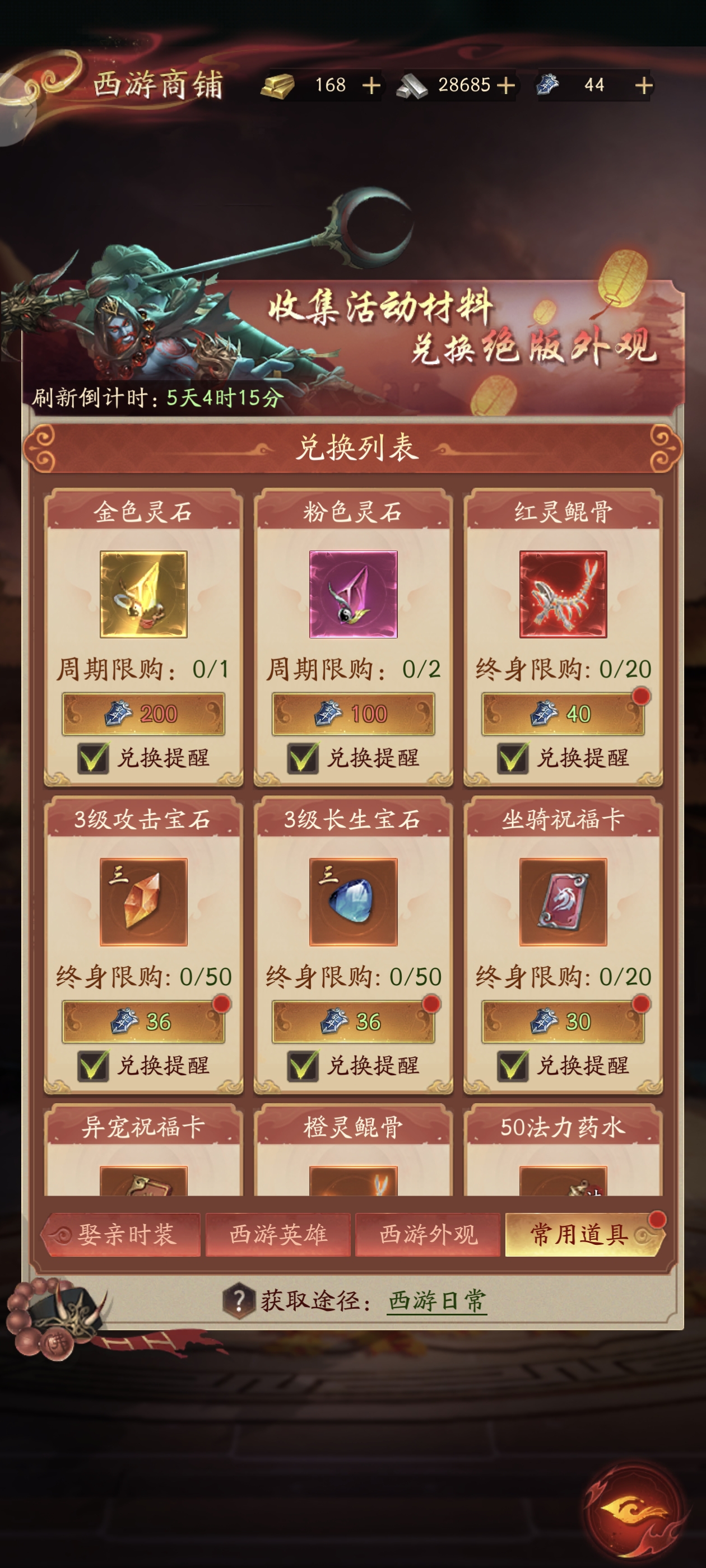
Task: Add more event tokens with plus button
Action: coord(643,86)
